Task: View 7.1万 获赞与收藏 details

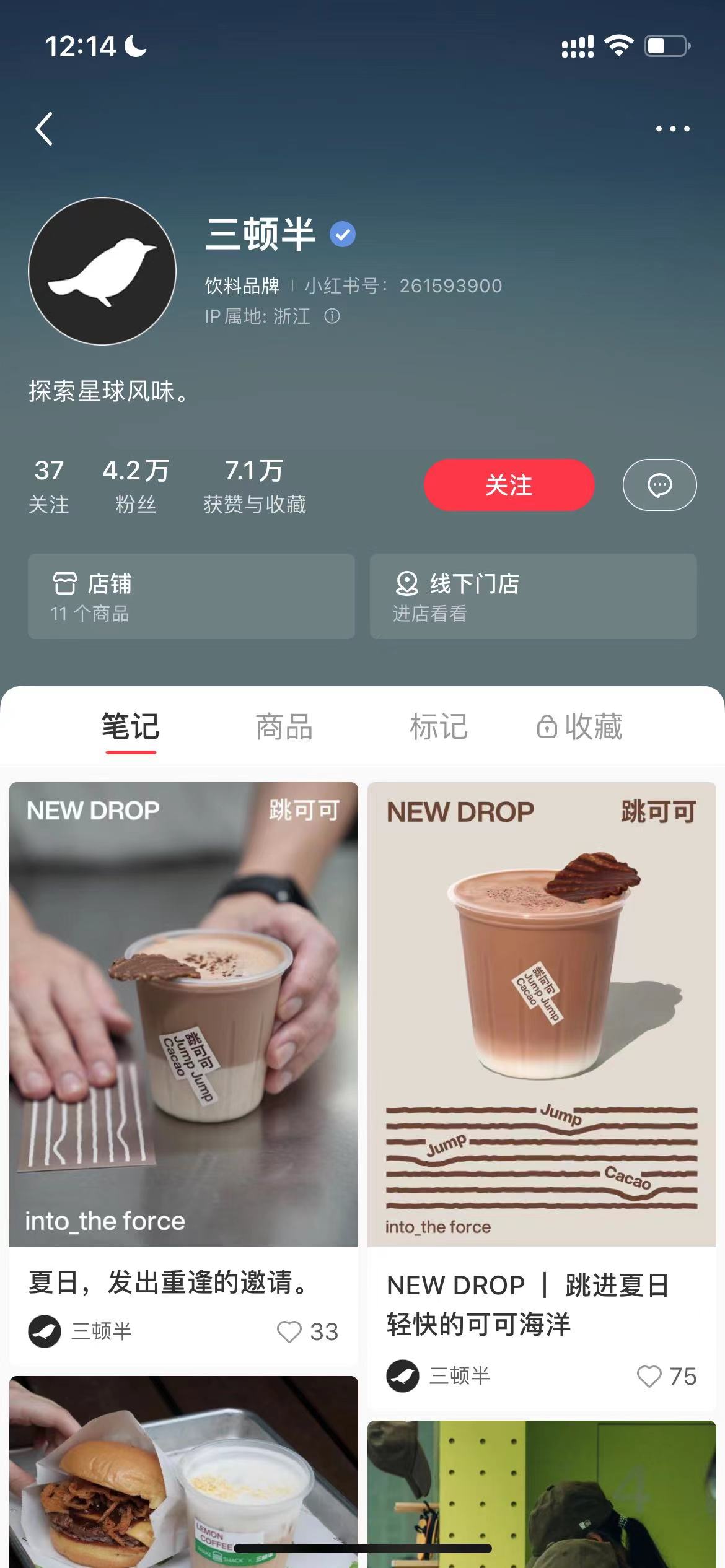Action: point(254,486)
